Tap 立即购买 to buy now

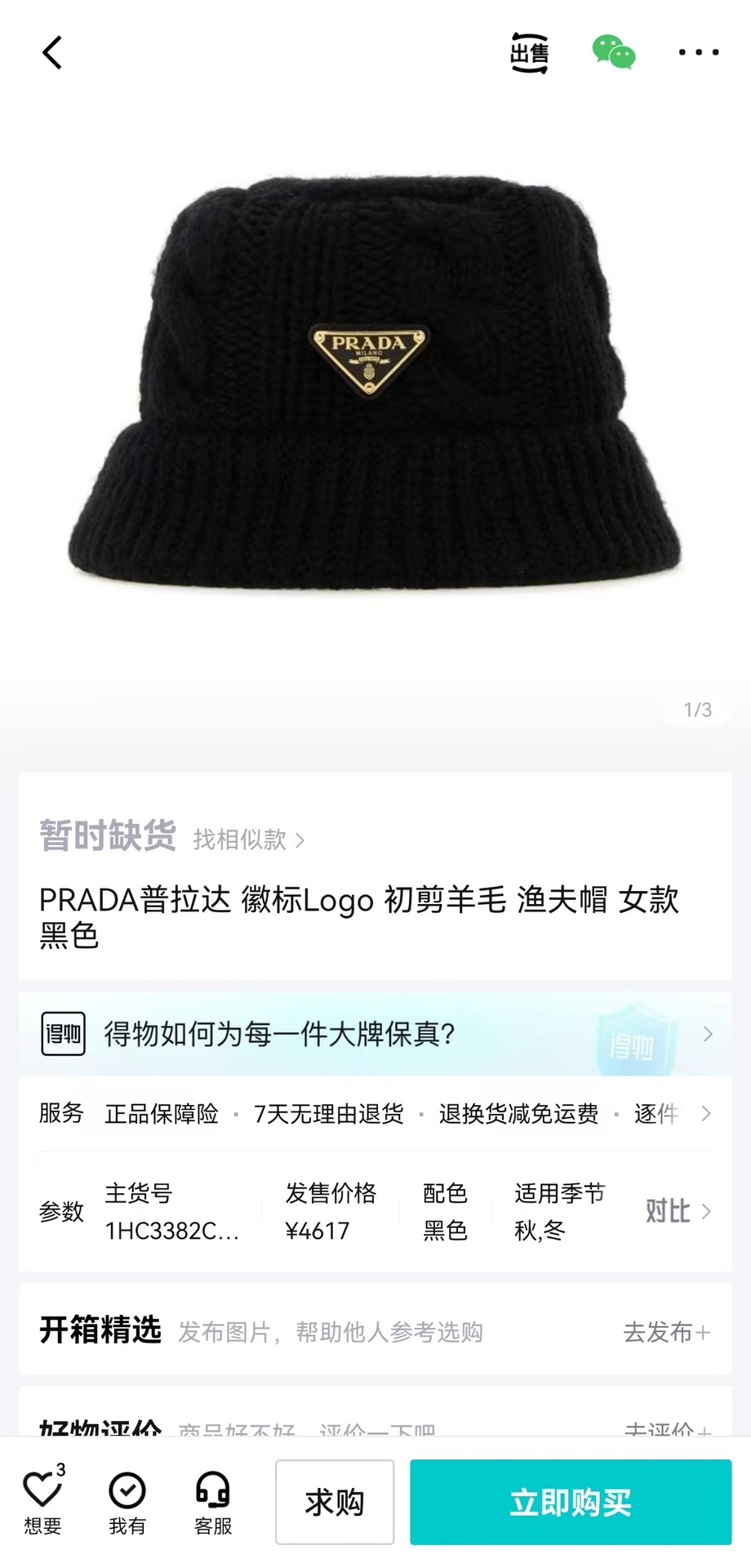tap(571, 1502)
